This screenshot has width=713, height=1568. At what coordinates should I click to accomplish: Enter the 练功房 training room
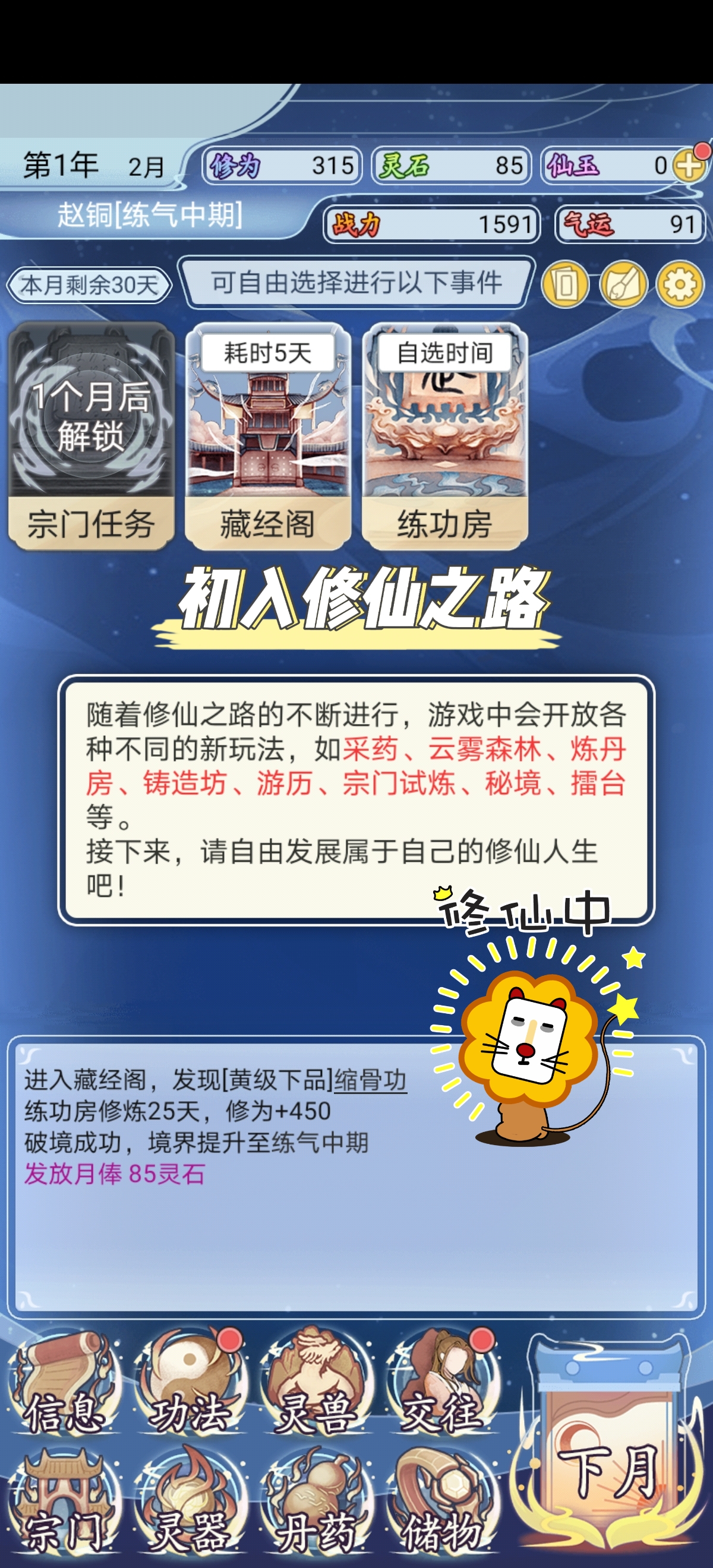coord(444,436)
